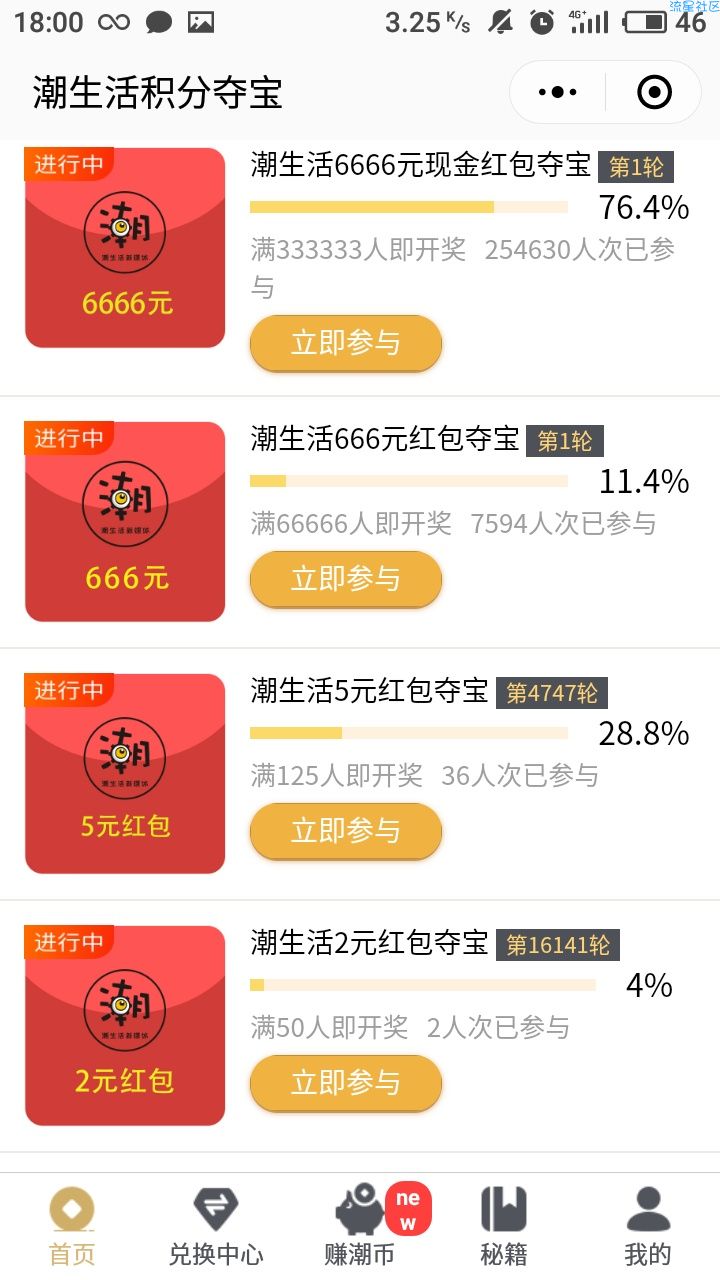Join the 5元红包夺宝 now
Viewport: 720px width, 1280px height.
pos(345,831)
